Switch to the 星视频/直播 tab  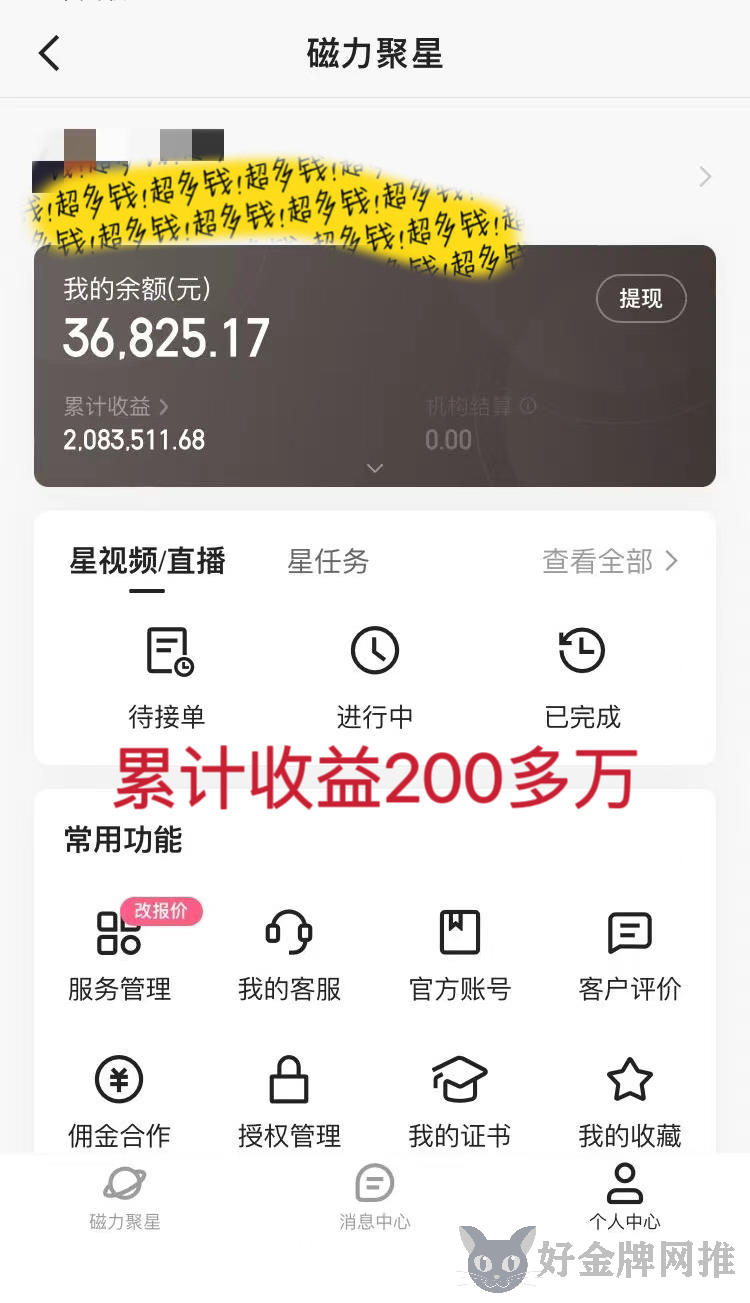pyautogui.click(x=147, y=561)
